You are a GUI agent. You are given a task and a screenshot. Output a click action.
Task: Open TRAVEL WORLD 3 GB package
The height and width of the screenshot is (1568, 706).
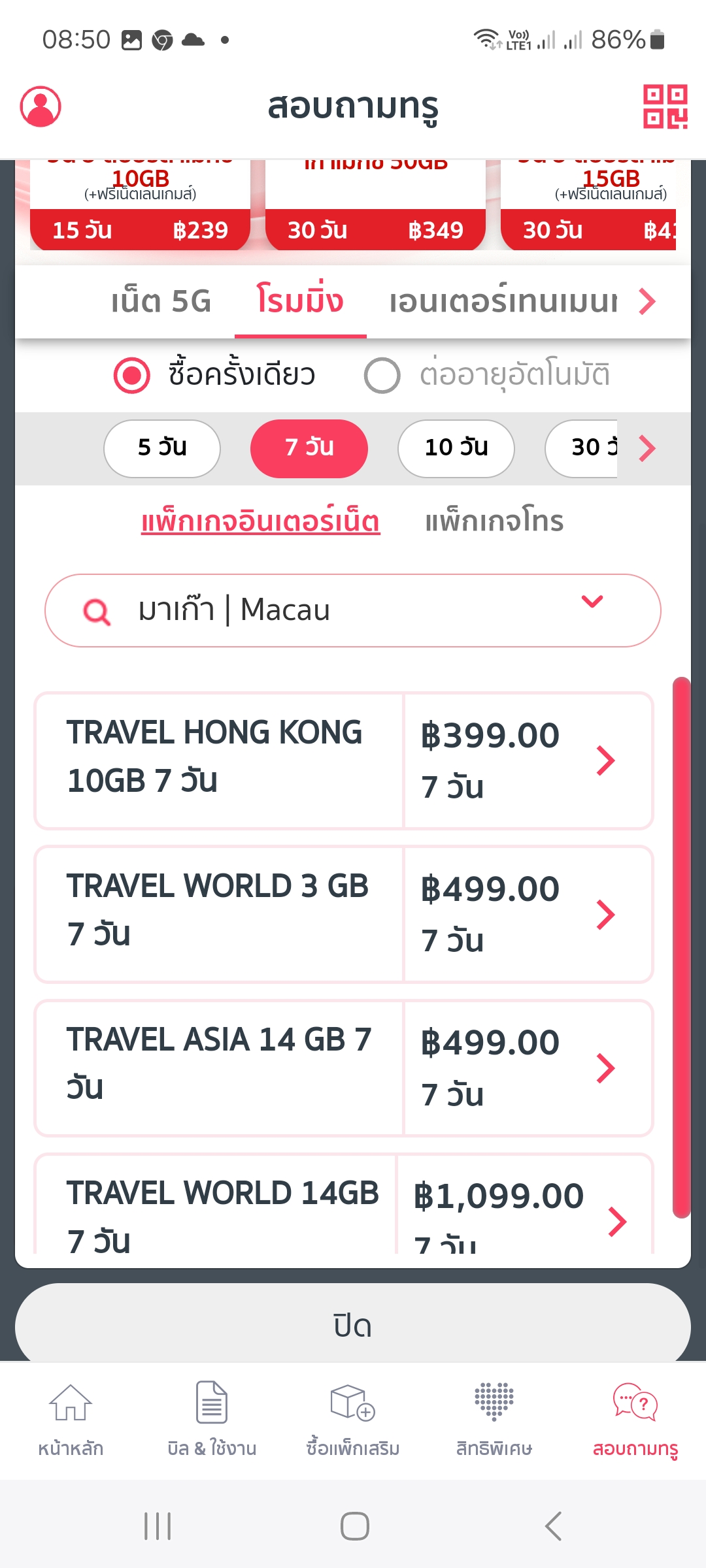(344, 914)
